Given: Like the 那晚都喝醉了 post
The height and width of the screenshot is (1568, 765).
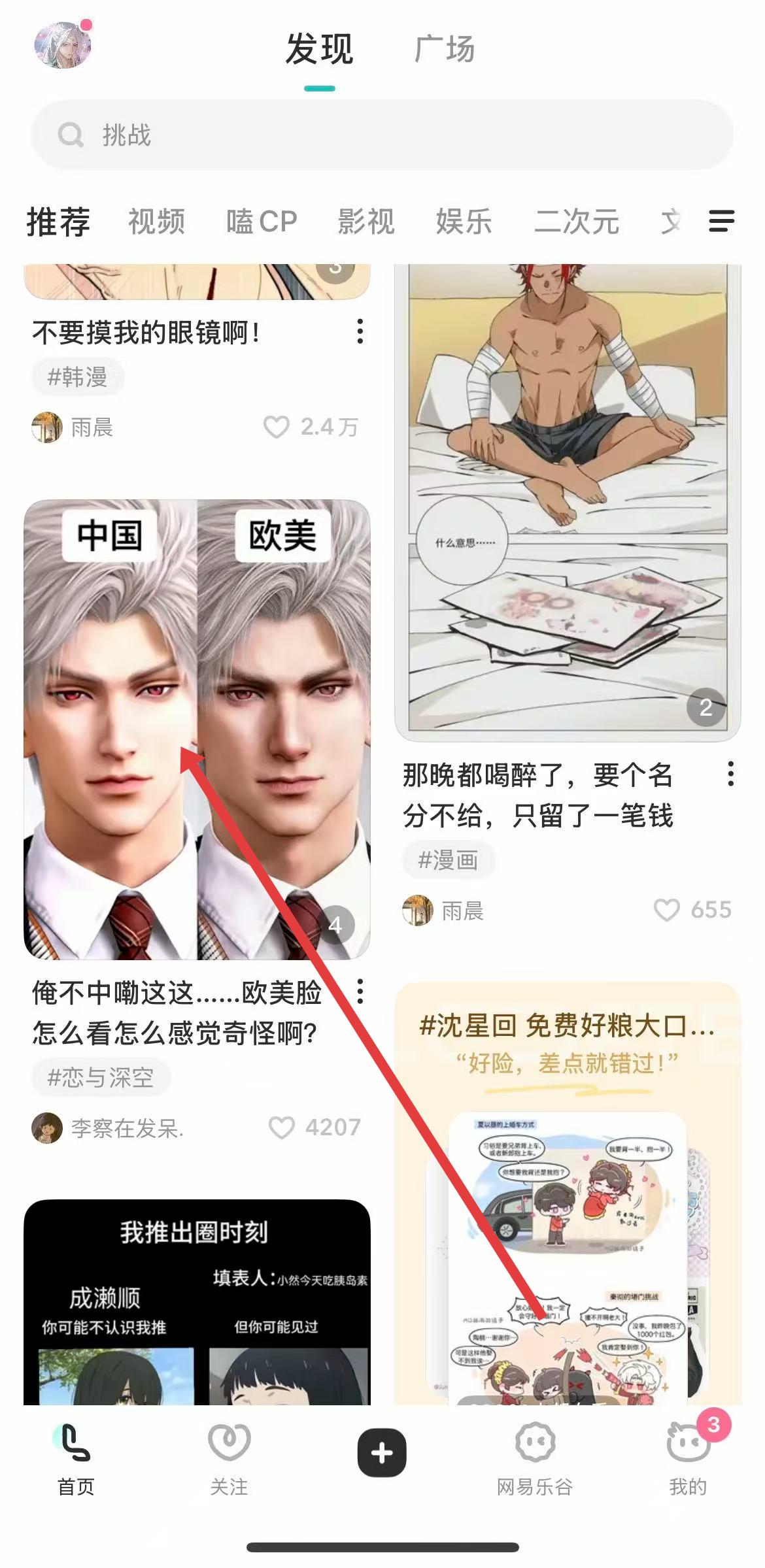Looking at the screenshot, I should pyautogui.click(x=667, y=910).
